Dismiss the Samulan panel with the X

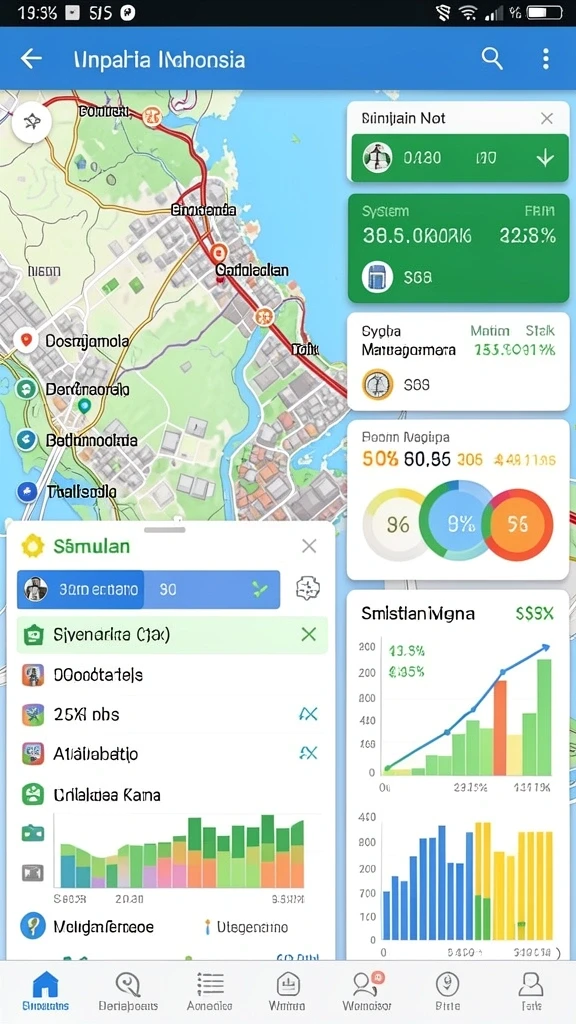pyautogui.click(x=309, y=546)
